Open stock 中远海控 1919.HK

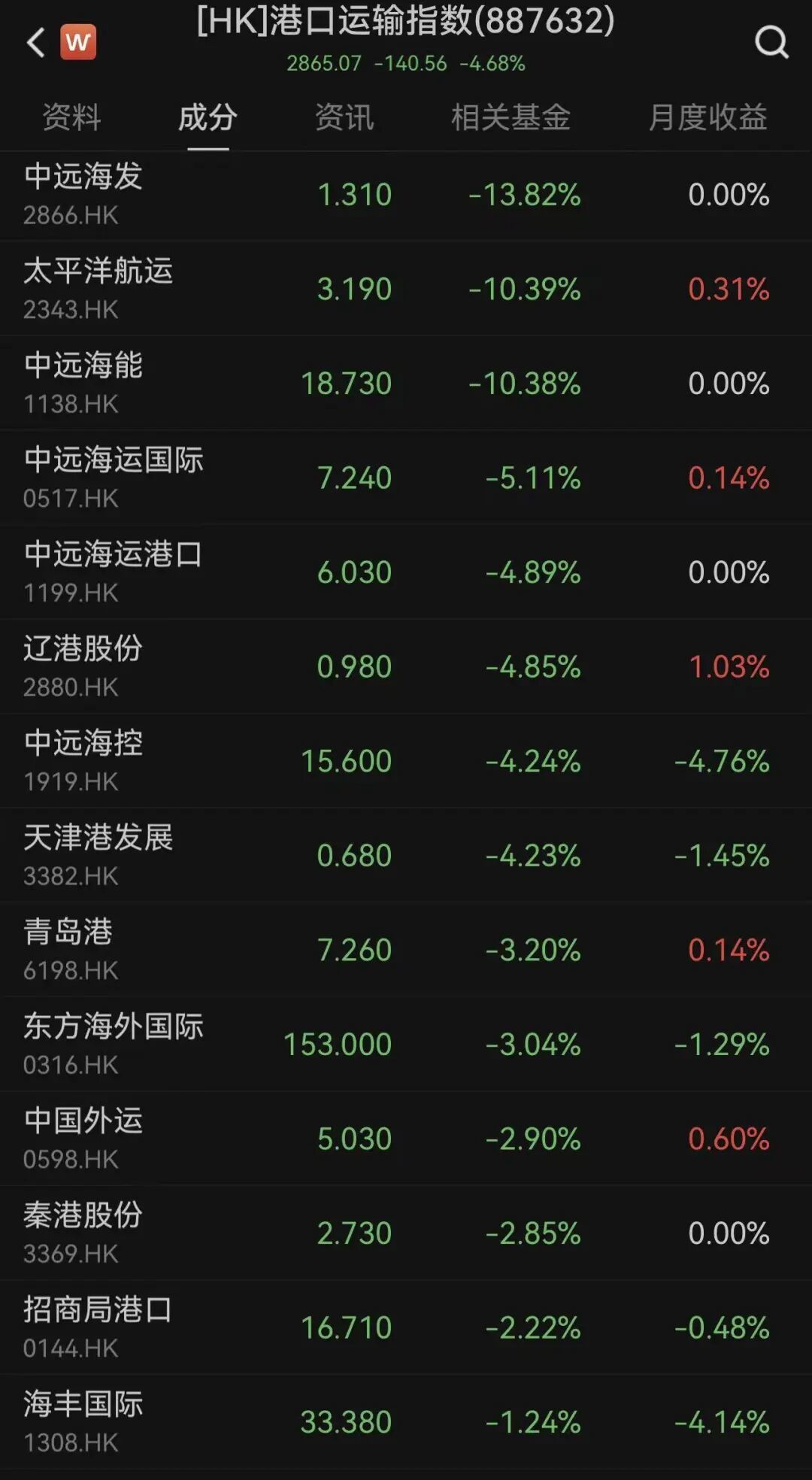[x=406, y=761]
